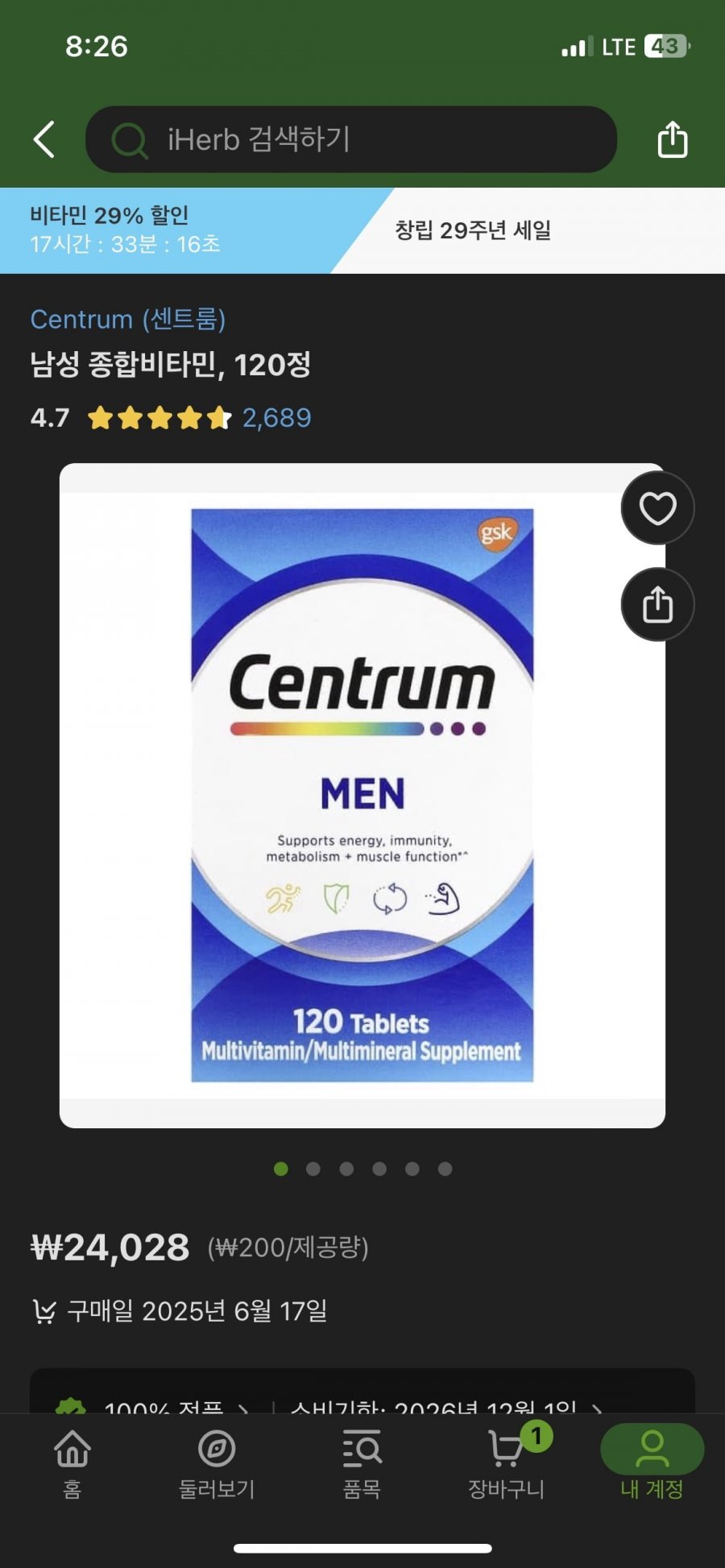This screenshot has width=725, height=1568.
Task: Open the Centrum (센트룸) brand link
Action: (128, 319)
